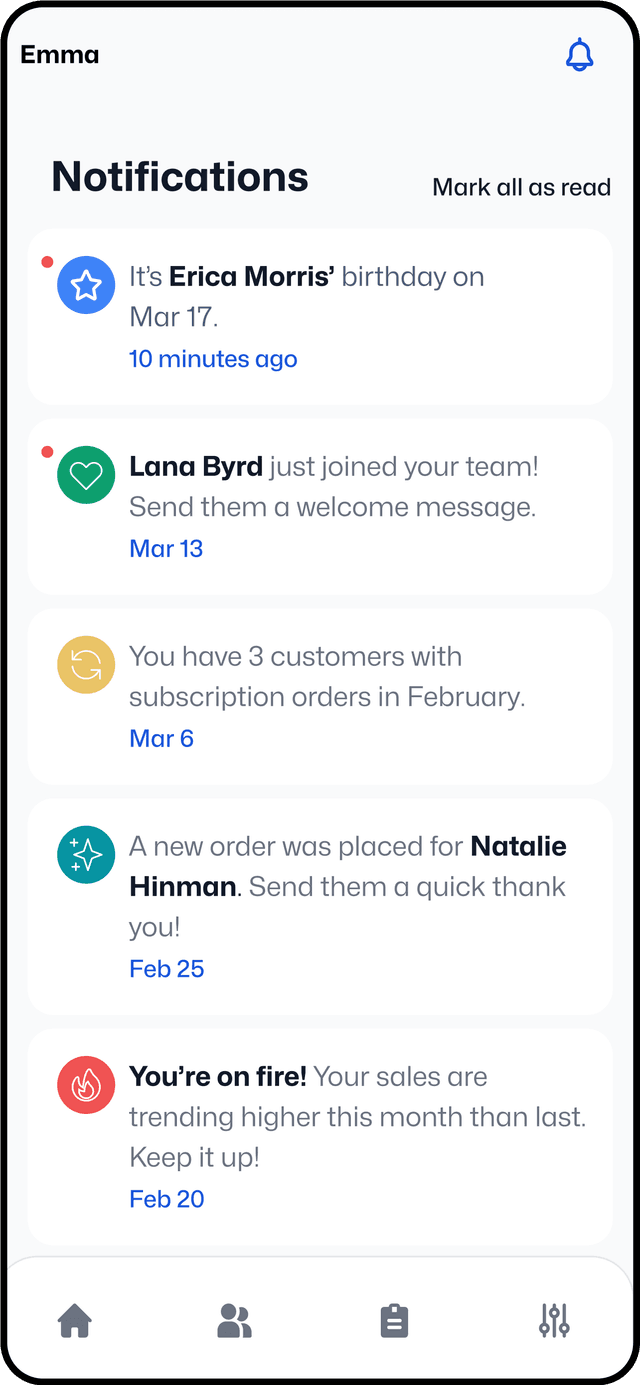Mark all notifications as read

[x=521, y=187]
